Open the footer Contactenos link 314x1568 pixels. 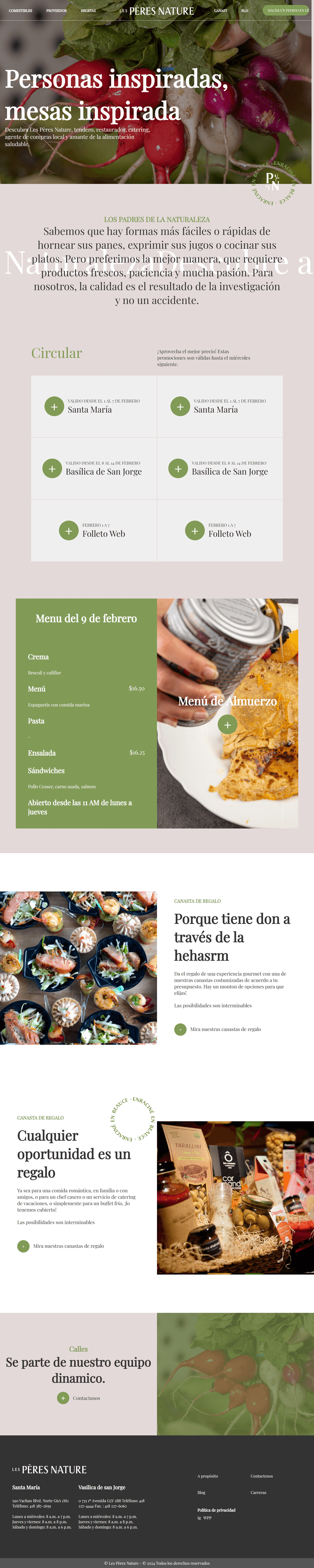[262, 1476]
